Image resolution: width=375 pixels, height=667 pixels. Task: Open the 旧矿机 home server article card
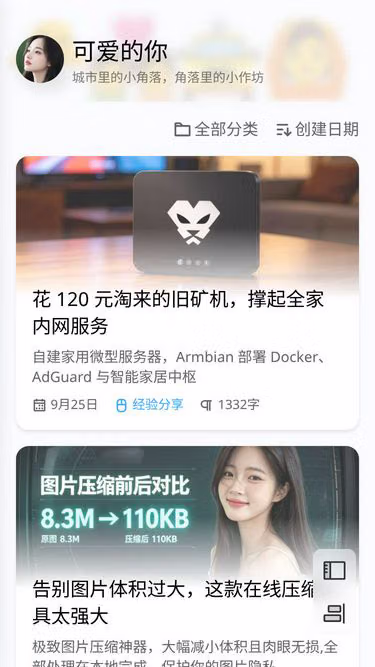pos(188,293)
